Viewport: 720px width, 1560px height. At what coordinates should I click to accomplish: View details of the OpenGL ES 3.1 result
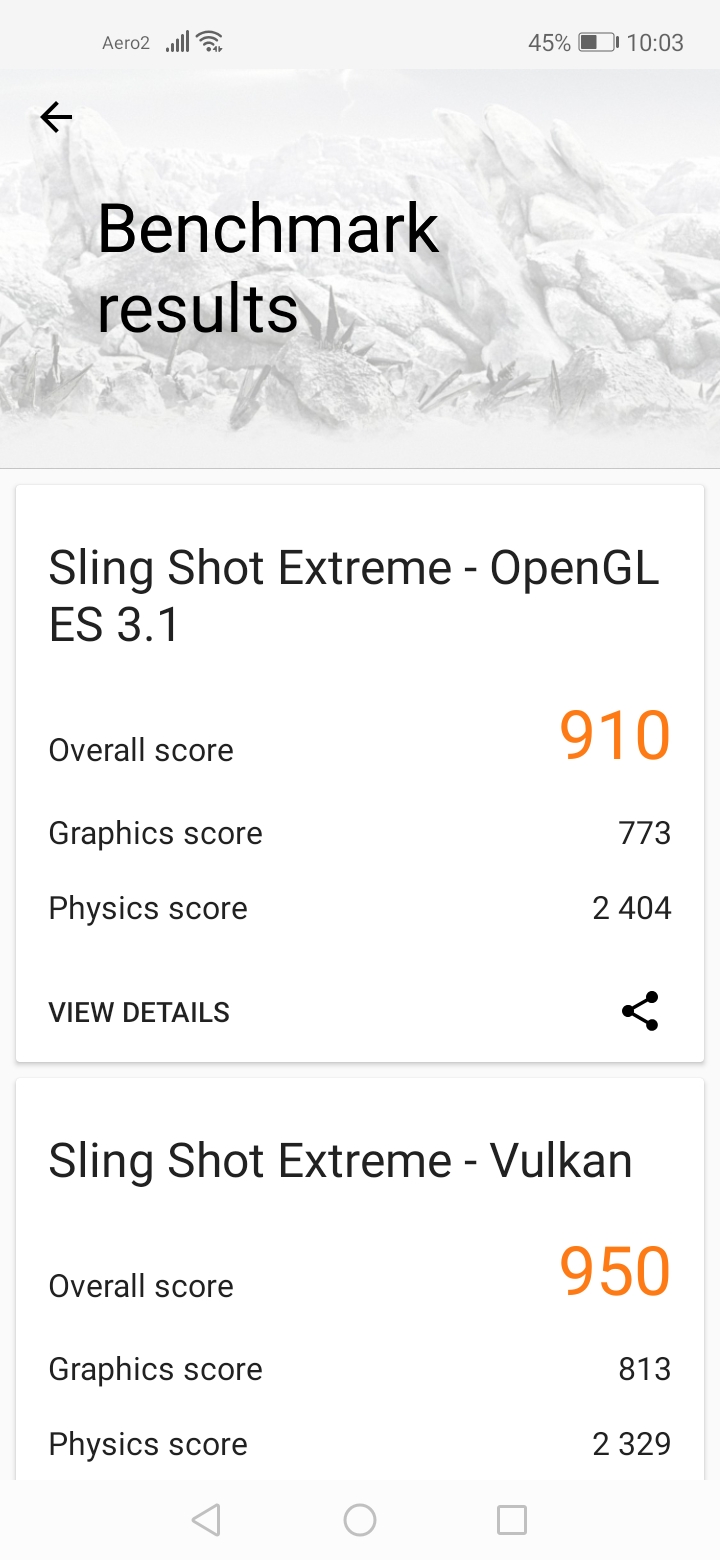(x=139, y=1012)
